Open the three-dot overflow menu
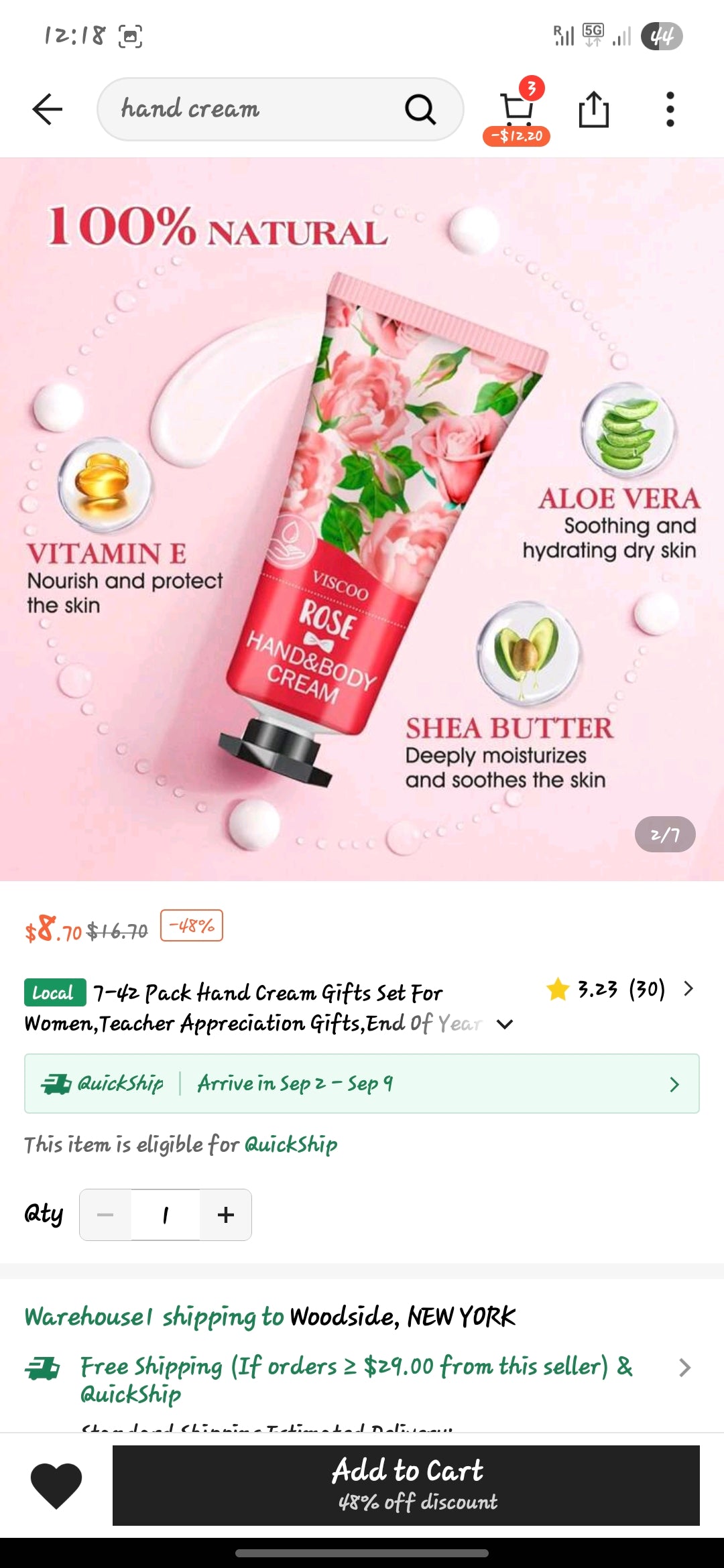724x1568 pixels. pos(669,109)
